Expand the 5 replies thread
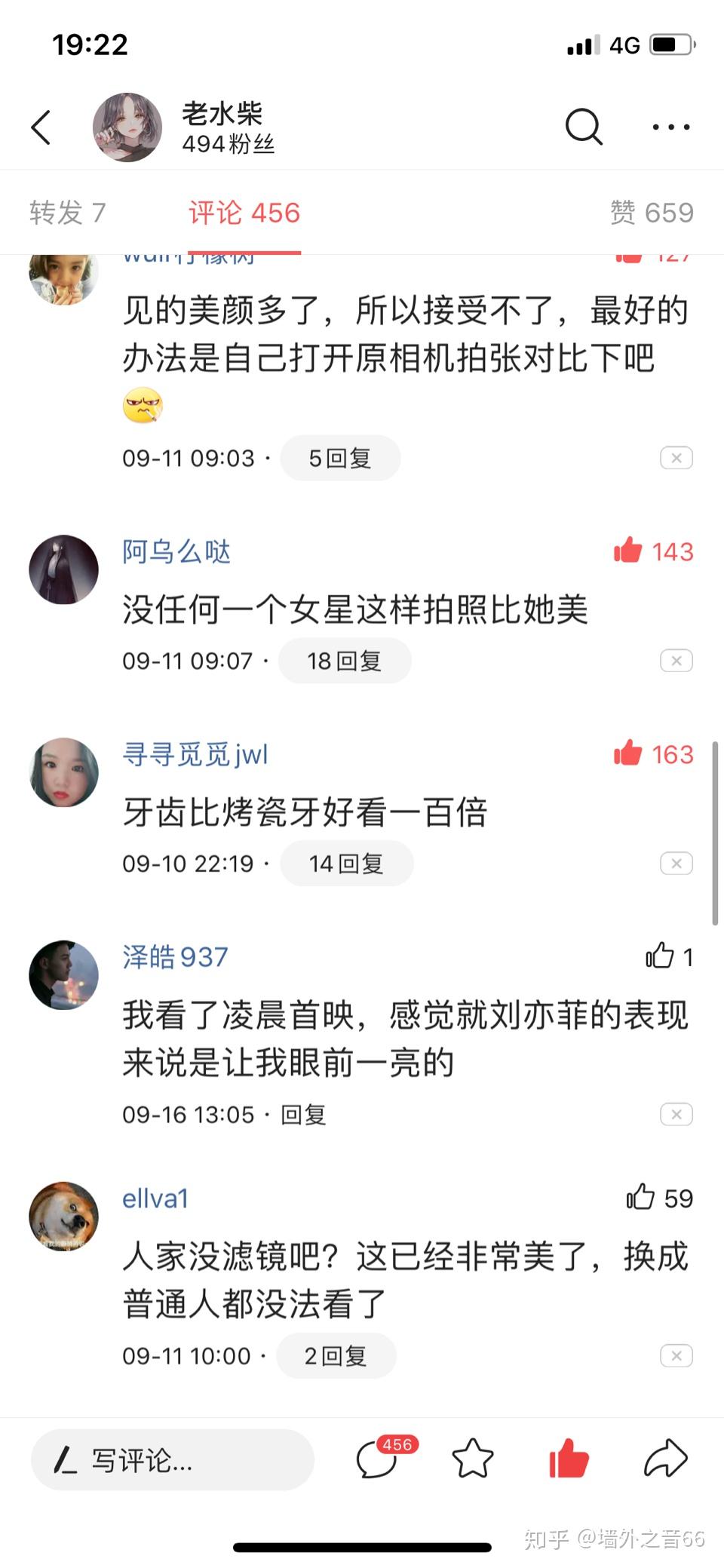The width and height of the screenshot is (724, 1568). 340,458
